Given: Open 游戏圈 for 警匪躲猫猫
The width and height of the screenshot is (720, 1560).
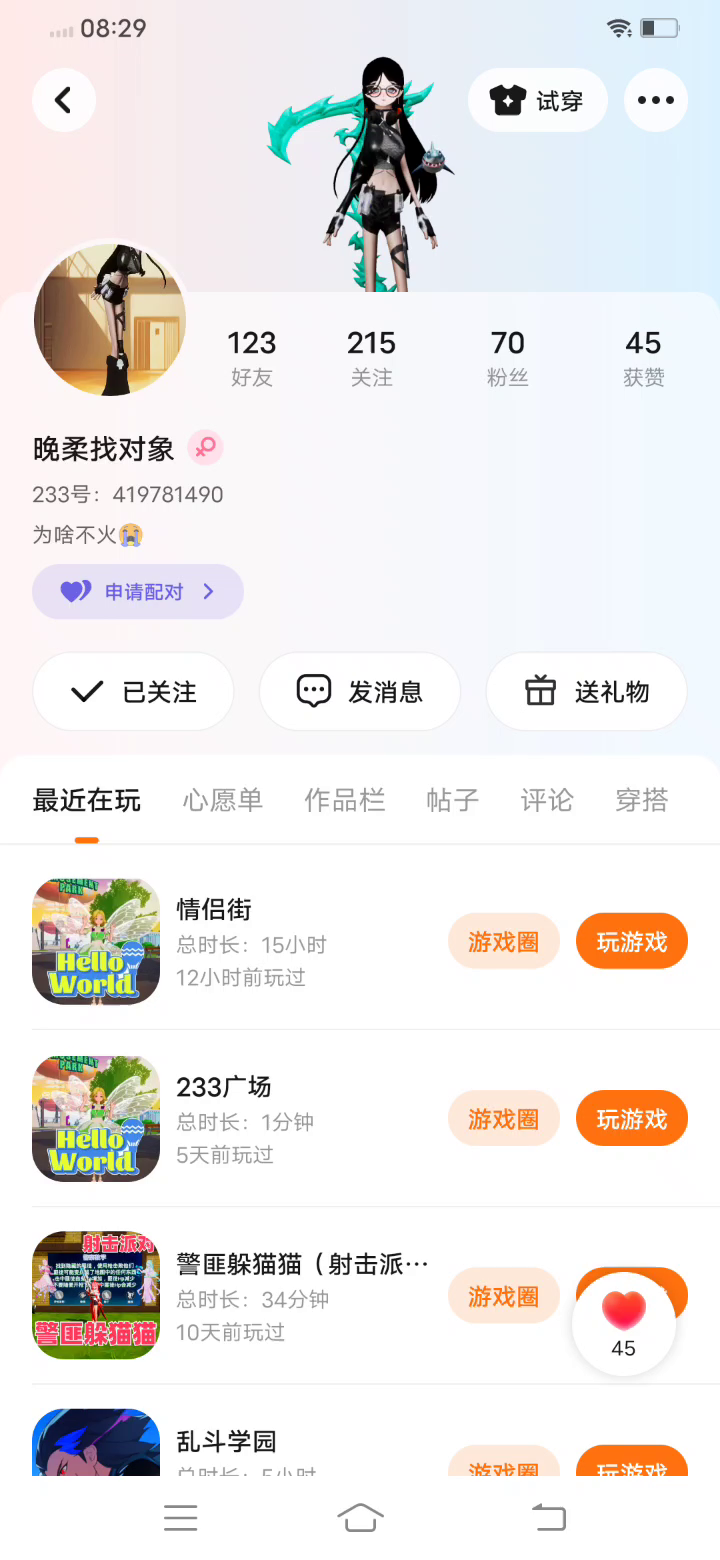Looking at the screenshot, I should [503, 1296].
